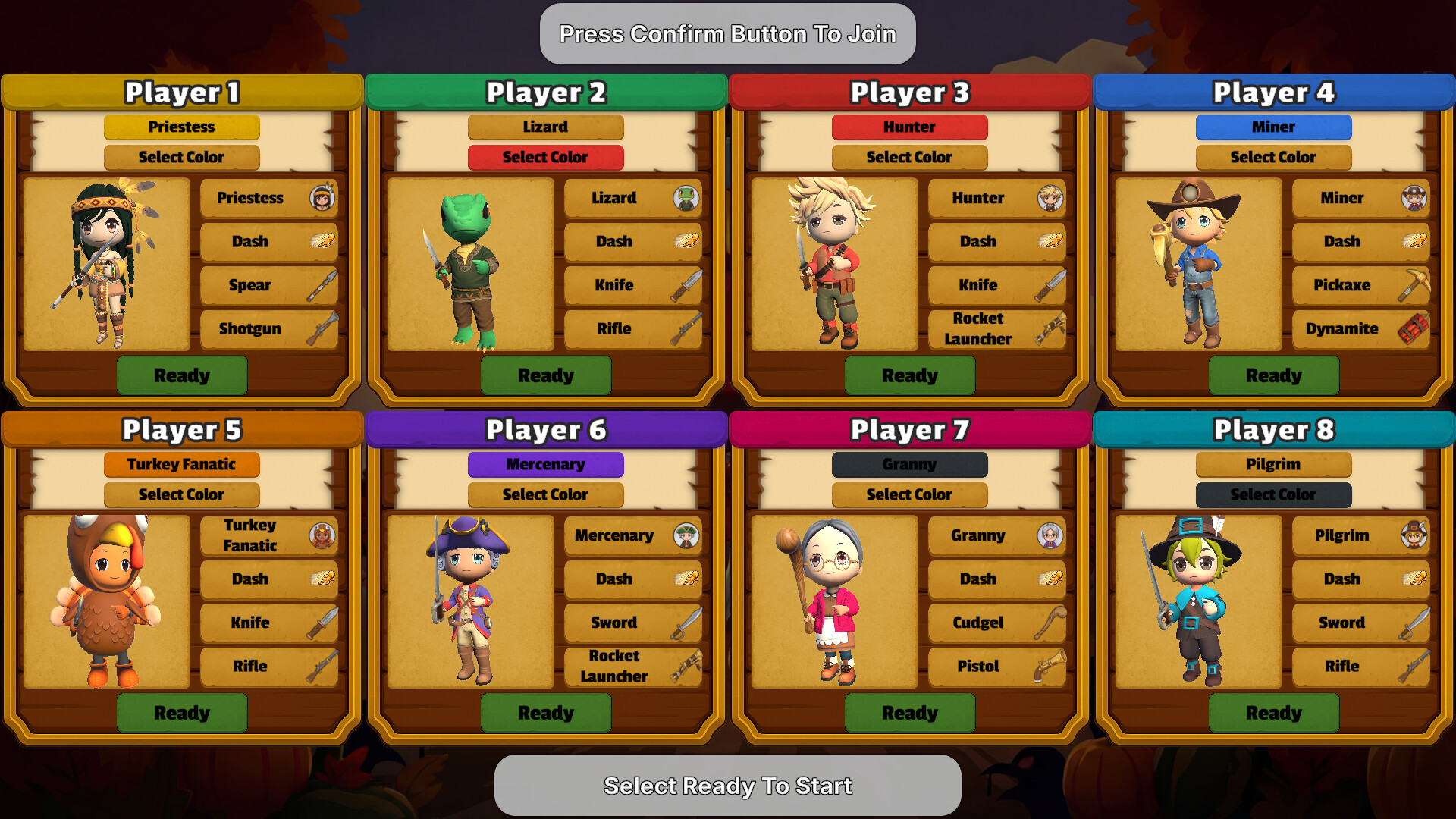Image resolution: width=1456 pixels, height=819 pixels.
Task: Open Player 7's Cudgel weapon slot
Action: (997, 623)
